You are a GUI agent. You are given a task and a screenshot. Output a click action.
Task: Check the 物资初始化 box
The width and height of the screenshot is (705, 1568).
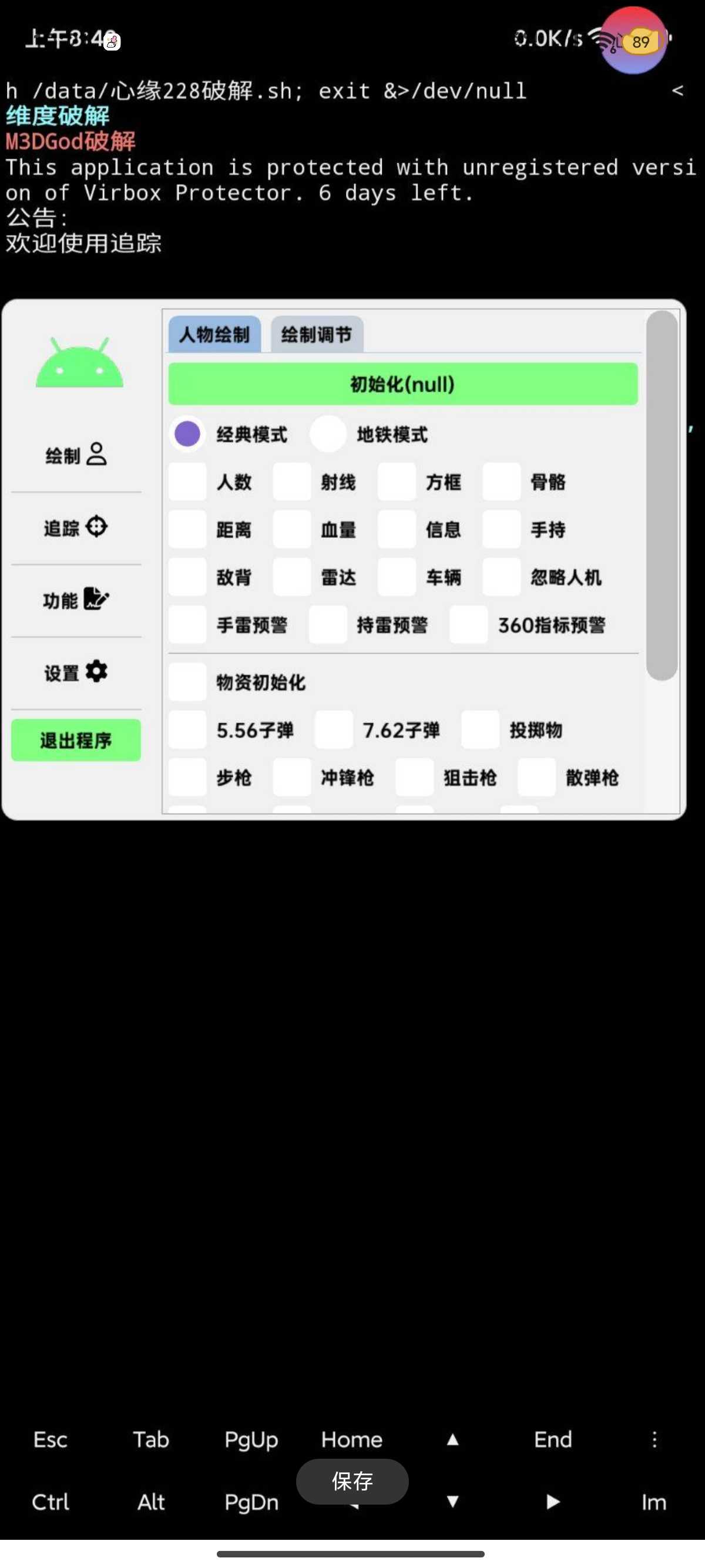click(x=187, y=682)
